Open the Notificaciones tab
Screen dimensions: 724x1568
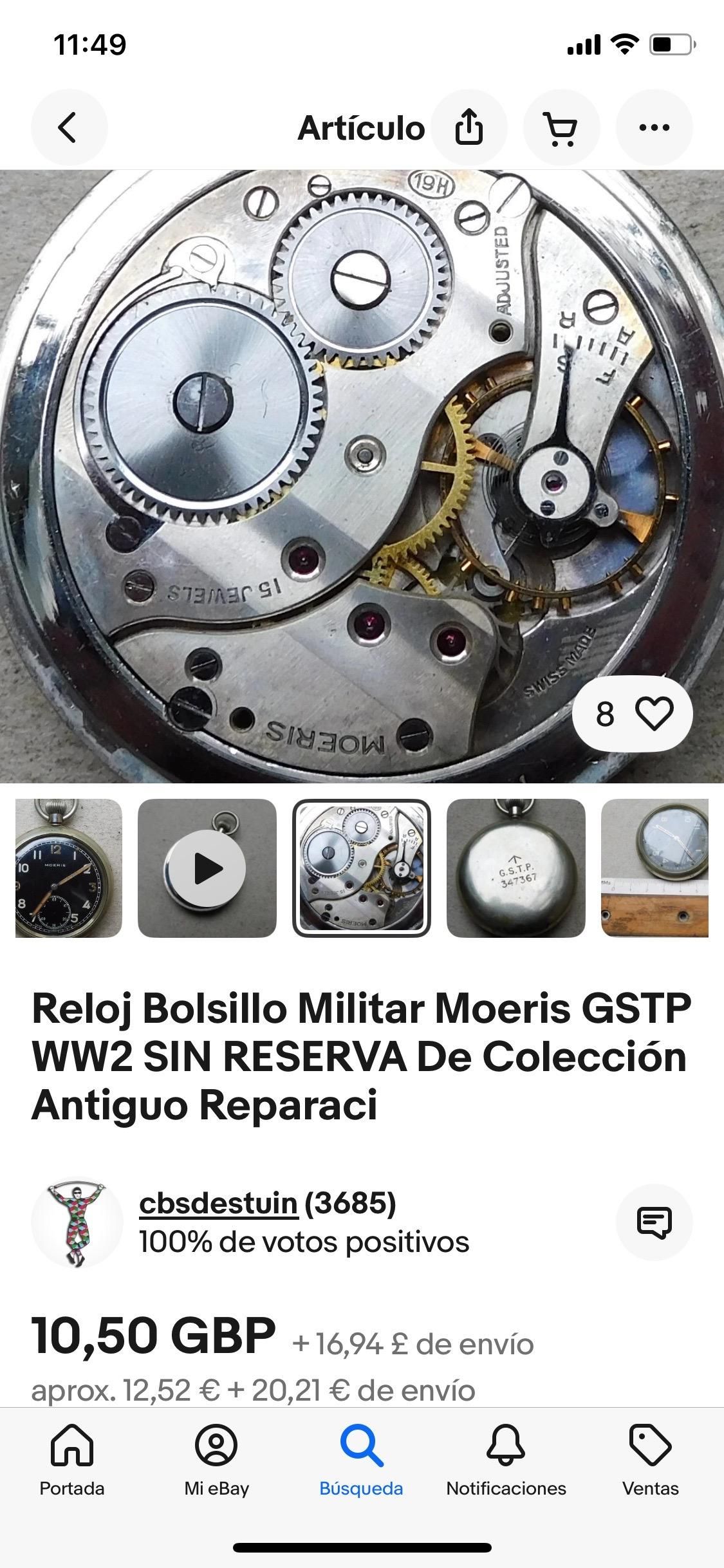(x=506, y=1461)
